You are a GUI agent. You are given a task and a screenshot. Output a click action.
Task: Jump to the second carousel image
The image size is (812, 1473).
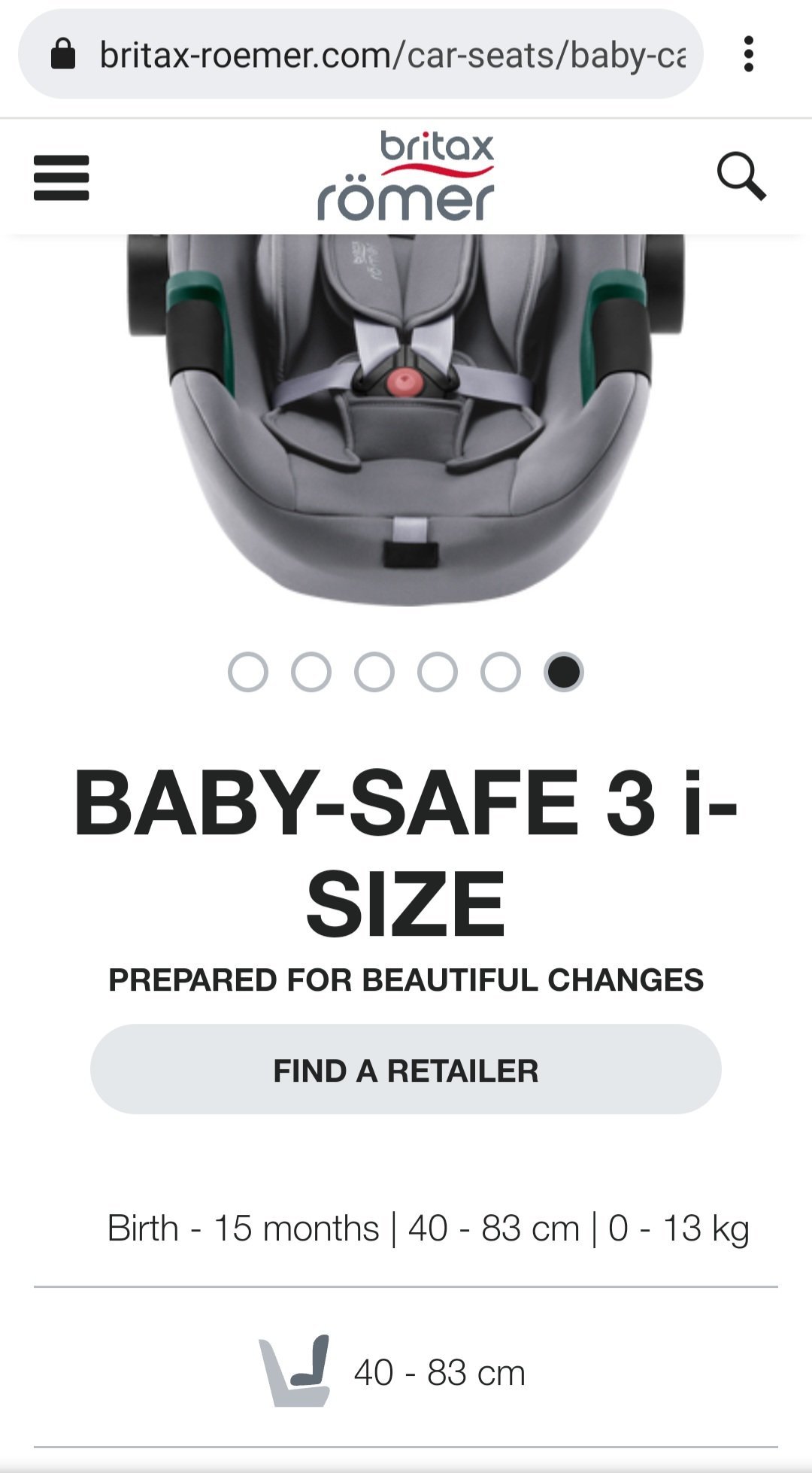tap(311, 672)
